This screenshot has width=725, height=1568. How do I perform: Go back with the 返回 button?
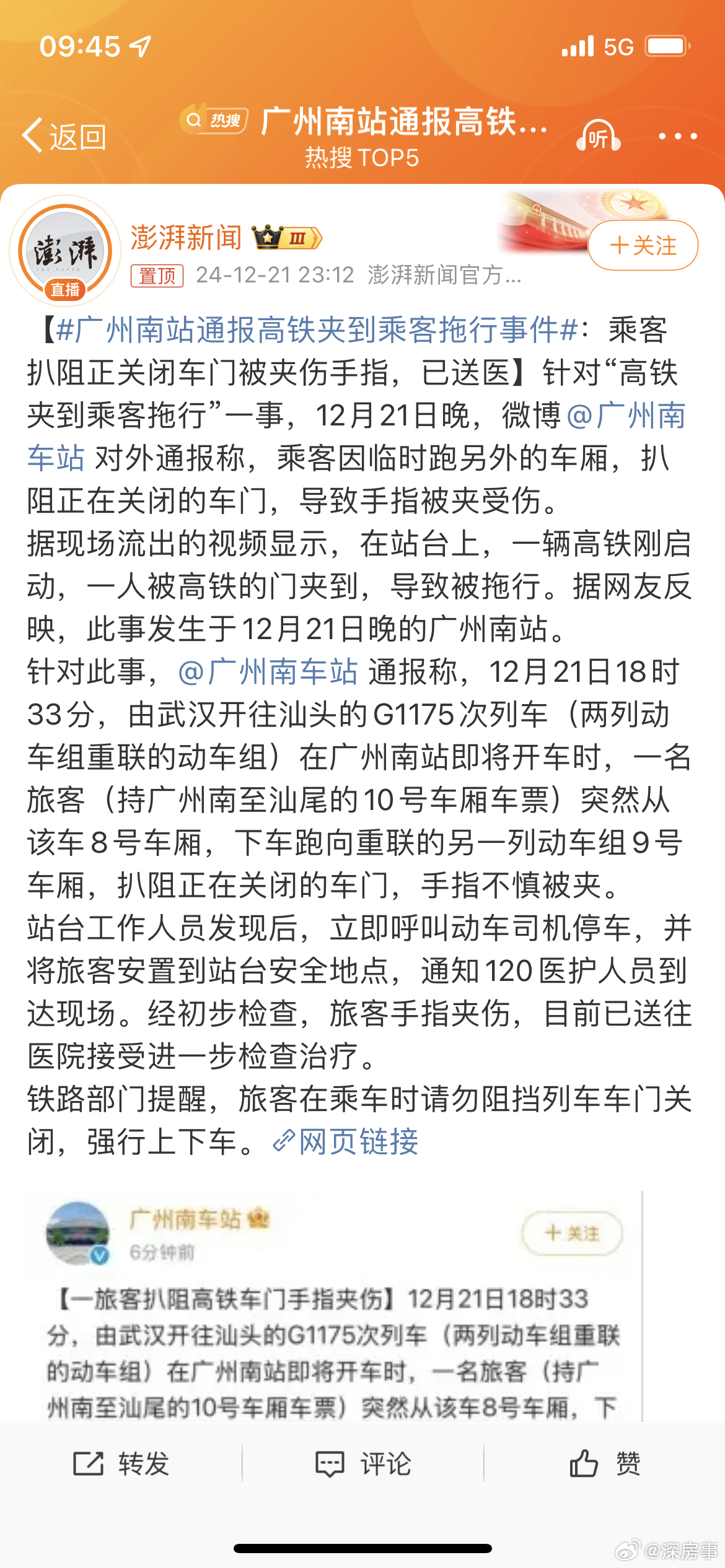pos(64,136)
